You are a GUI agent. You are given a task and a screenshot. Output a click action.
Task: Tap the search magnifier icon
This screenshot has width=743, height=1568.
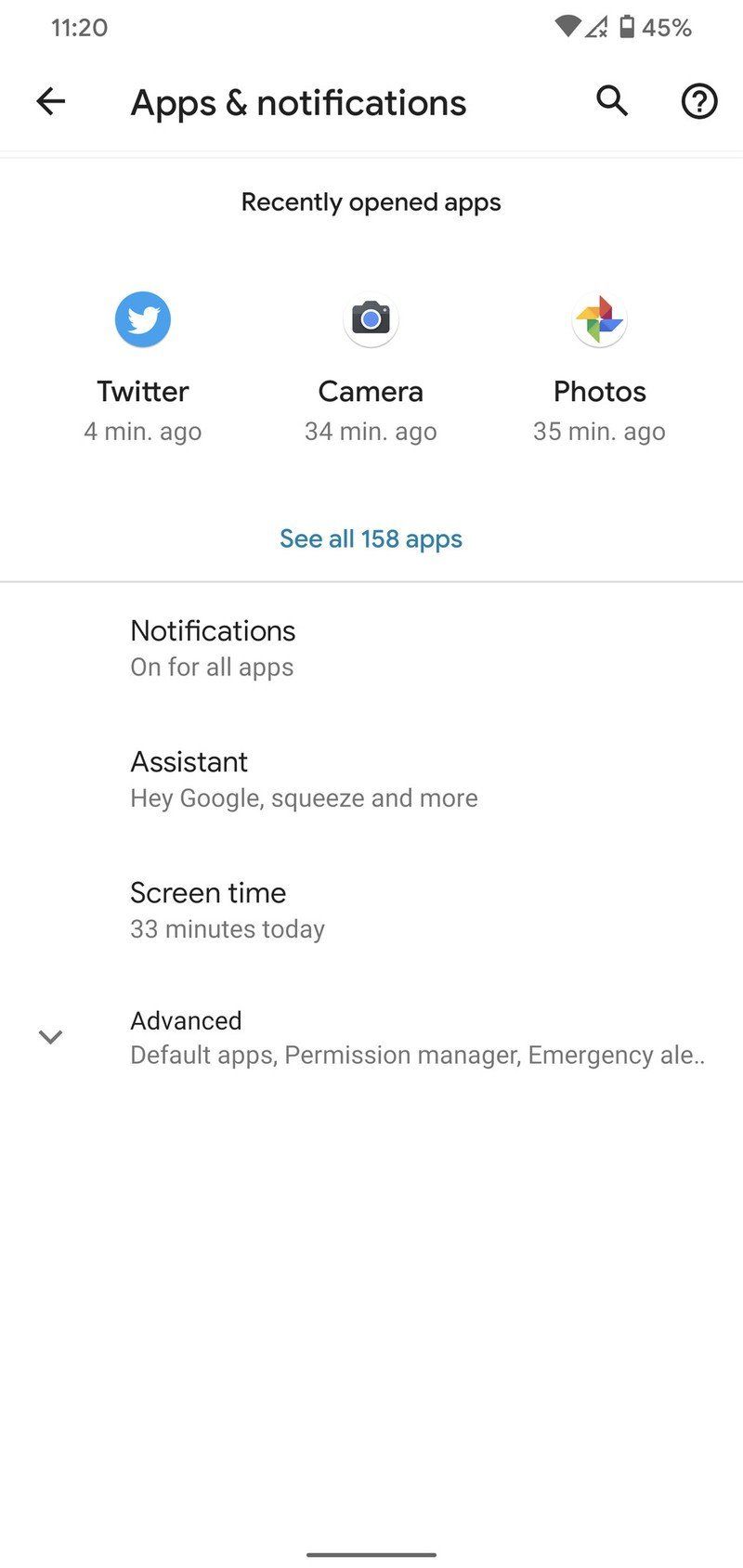click(x=611, y=101)
